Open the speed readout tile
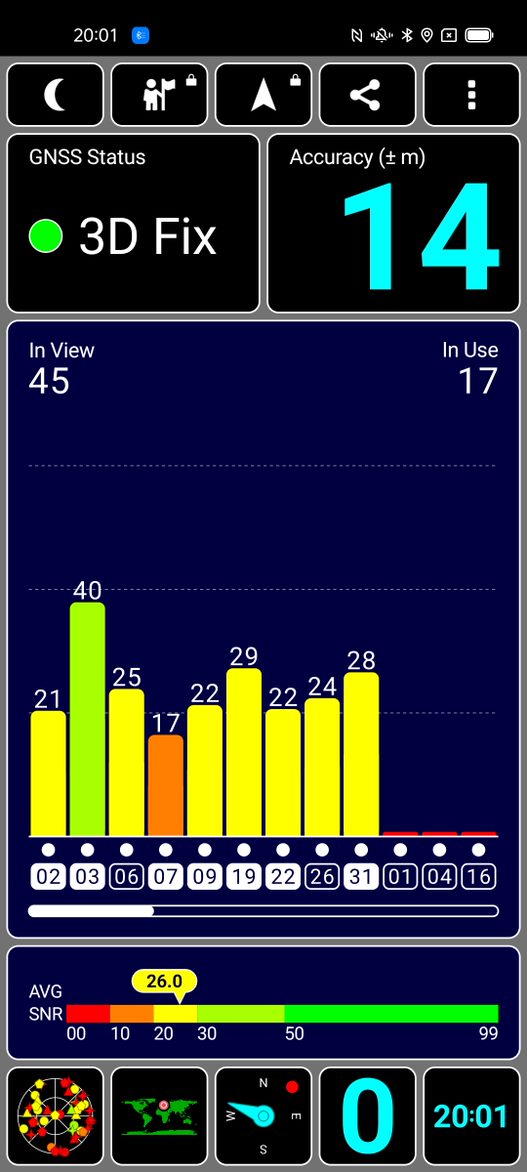This screenshot has width=527, height=1172. pos(367,1115)
